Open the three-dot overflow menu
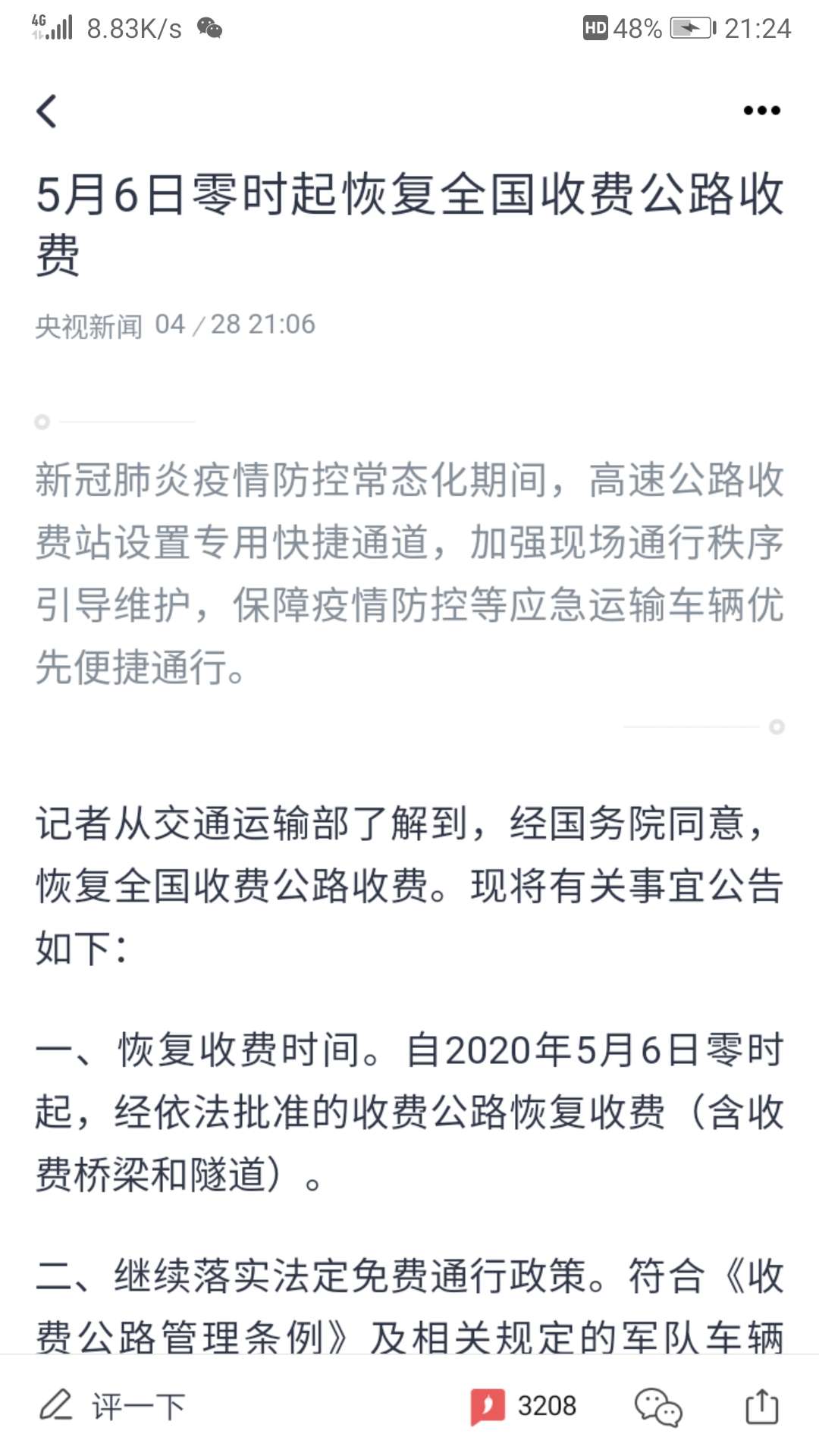Screen dimensions: 819x1456 761,111
